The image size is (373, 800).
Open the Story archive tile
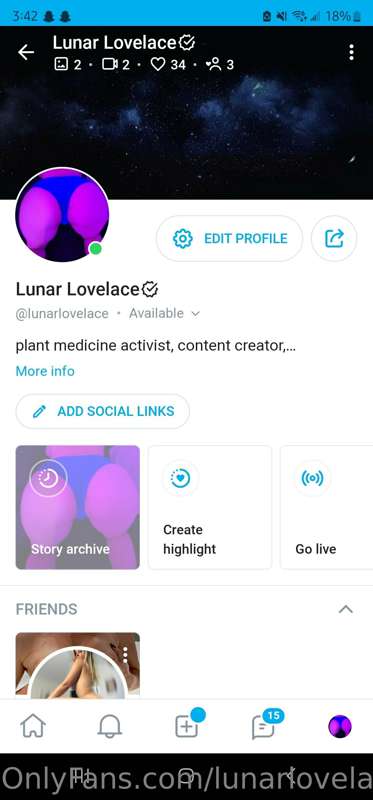[78, 507]
